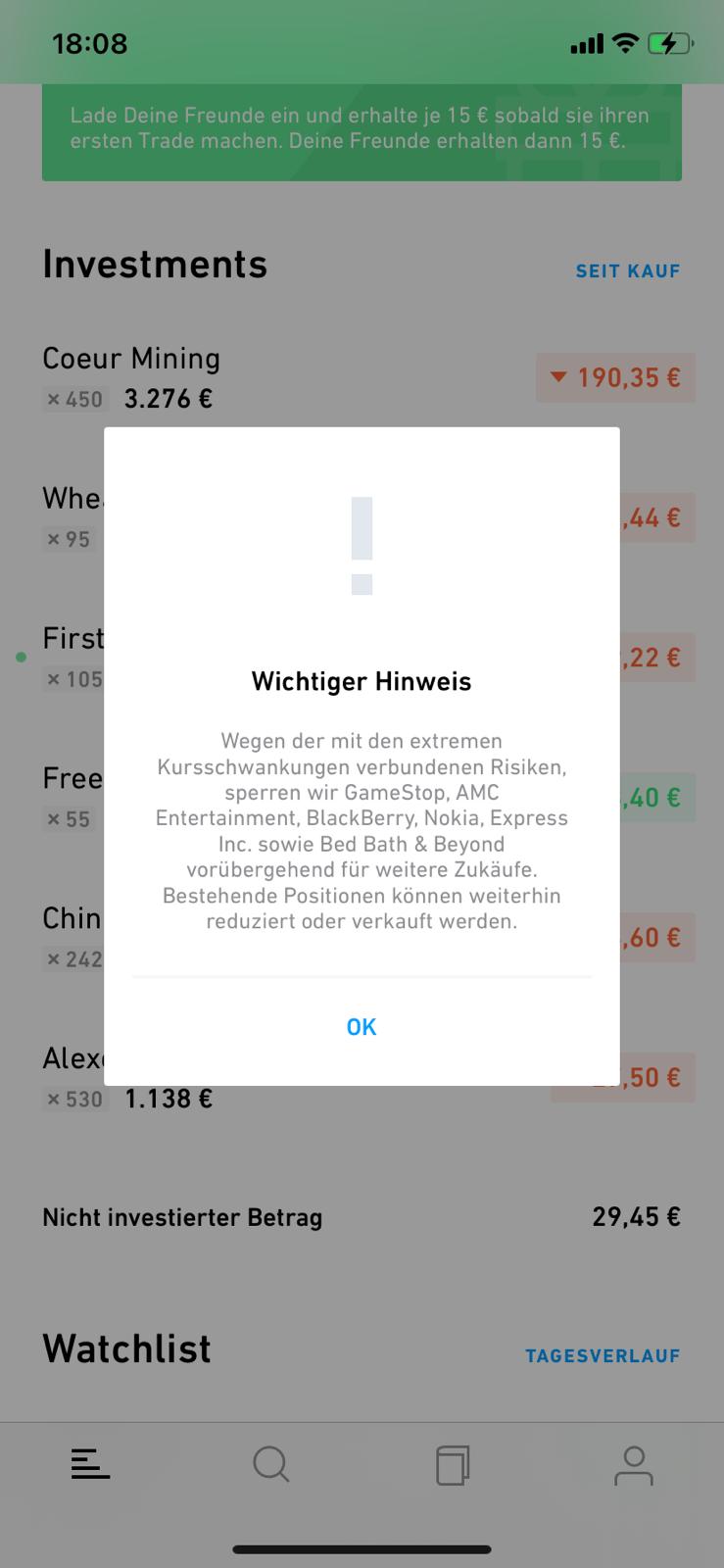Select the search icon in bottom bar
724x1568 pixels.
click(271, 1464)
